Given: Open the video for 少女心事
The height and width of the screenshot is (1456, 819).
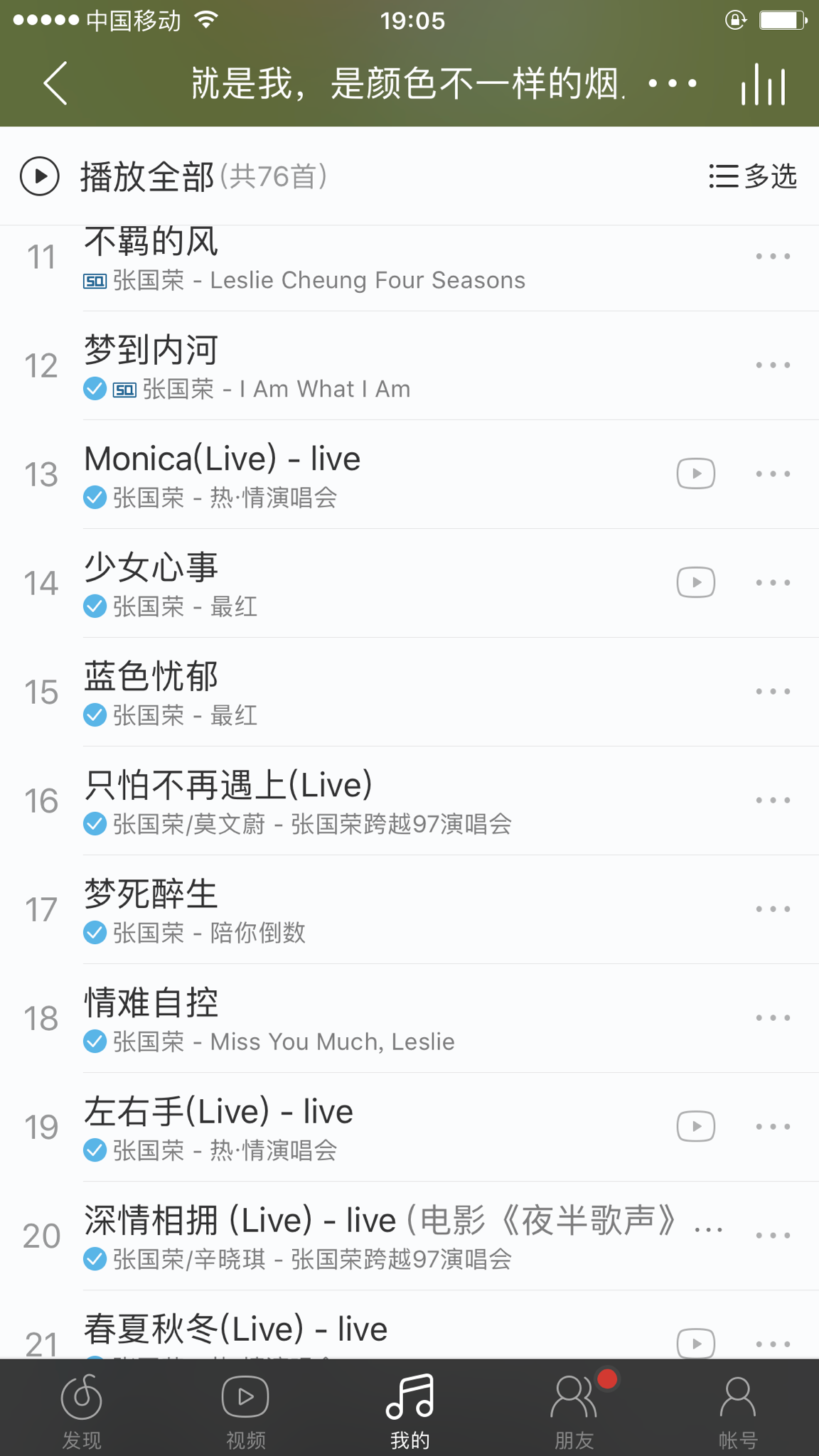Looking at the screenshot, I should click(x=695, y=582).
